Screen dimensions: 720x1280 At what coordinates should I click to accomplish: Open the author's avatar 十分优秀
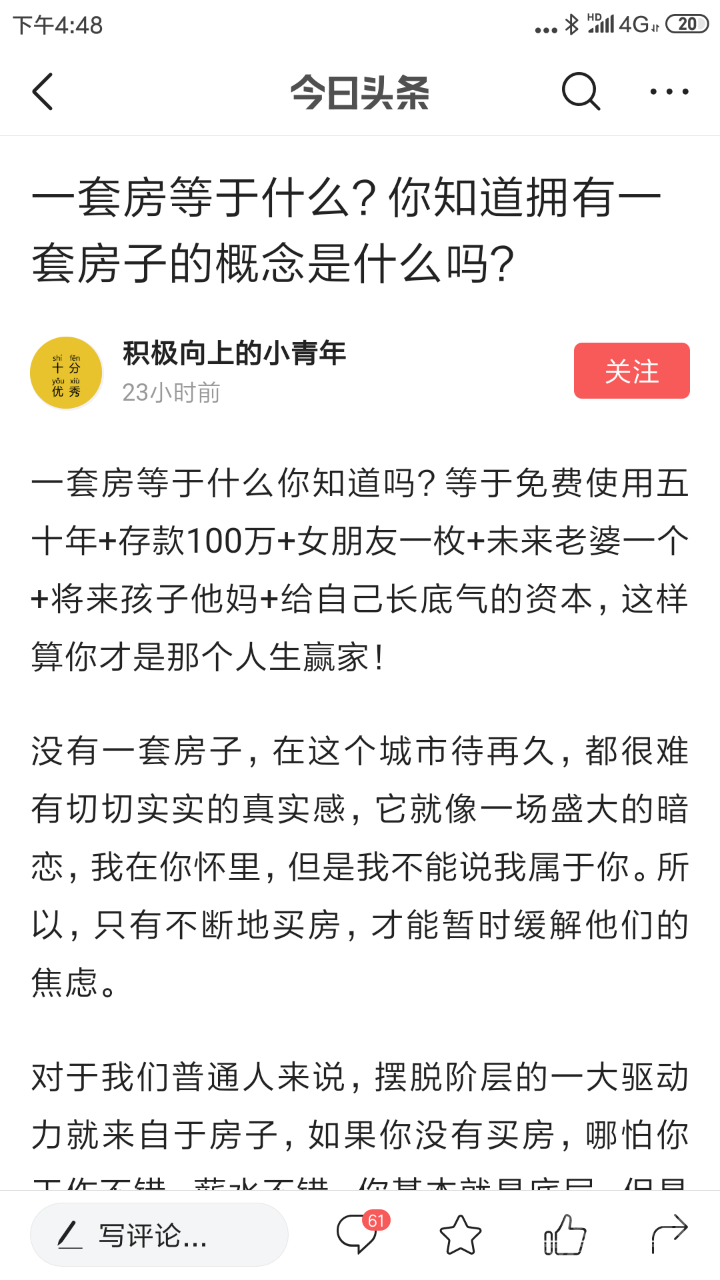click(66, 373)
